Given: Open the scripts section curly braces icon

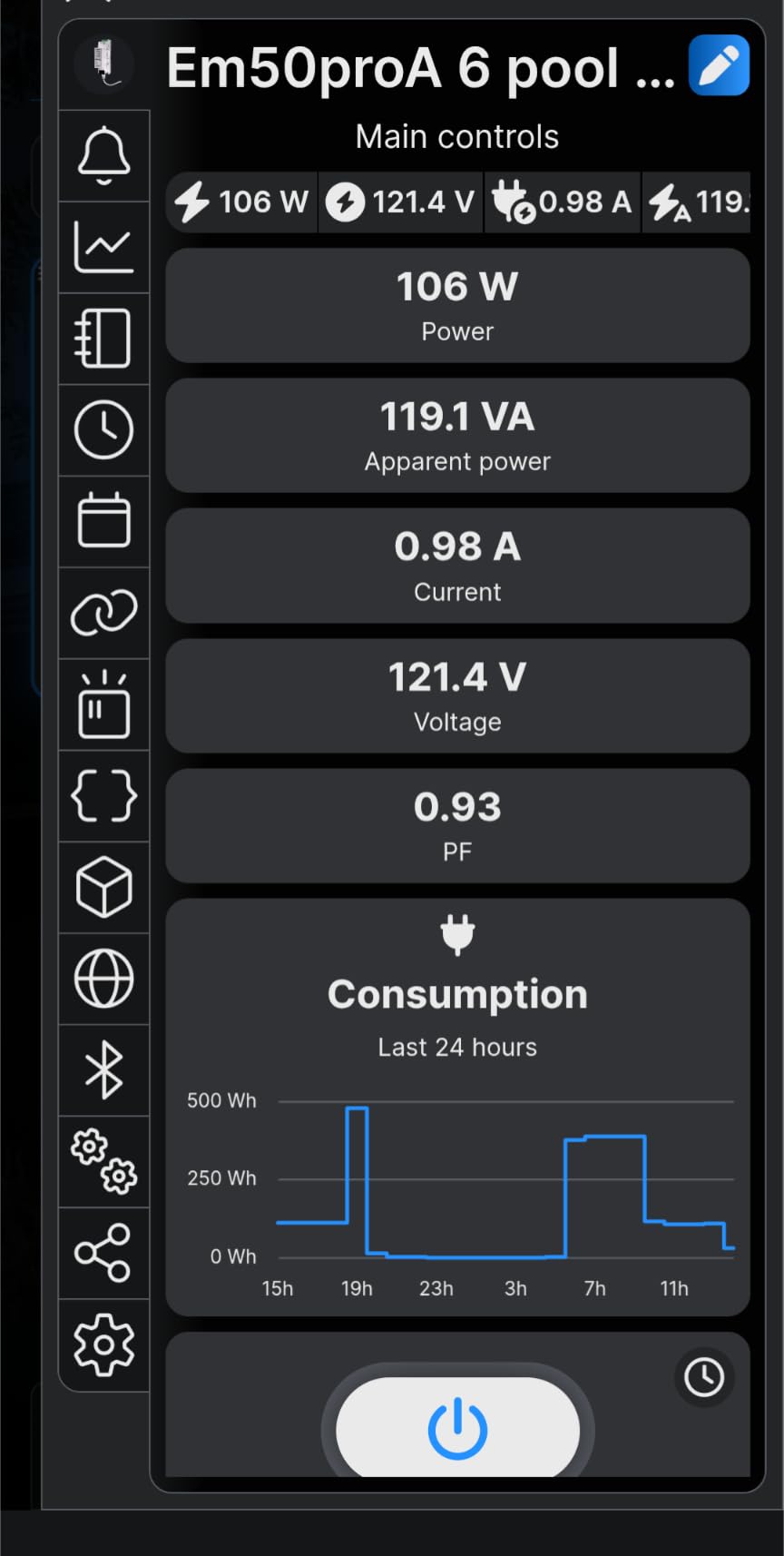Looking at the screenshot, I should pos(103,797).
